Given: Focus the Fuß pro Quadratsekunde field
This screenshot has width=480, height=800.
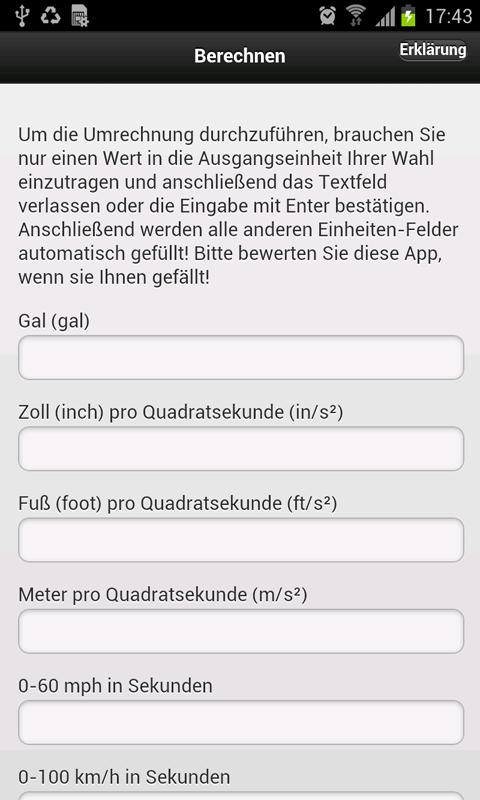Looking at the screenshot, I should pyautogui.click(x=241, y=540).
